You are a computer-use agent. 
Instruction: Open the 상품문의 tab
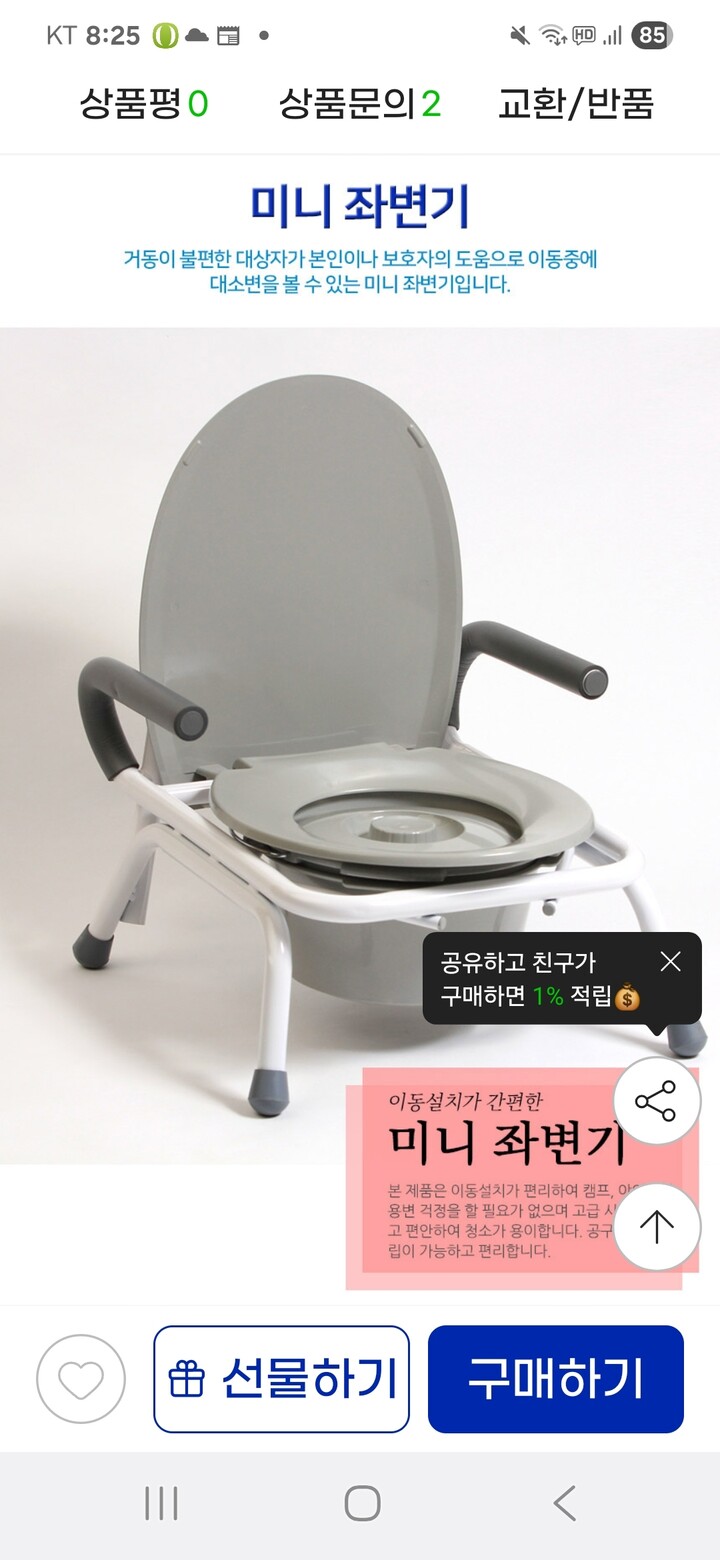pyautogui.click(x=359, y=103)
